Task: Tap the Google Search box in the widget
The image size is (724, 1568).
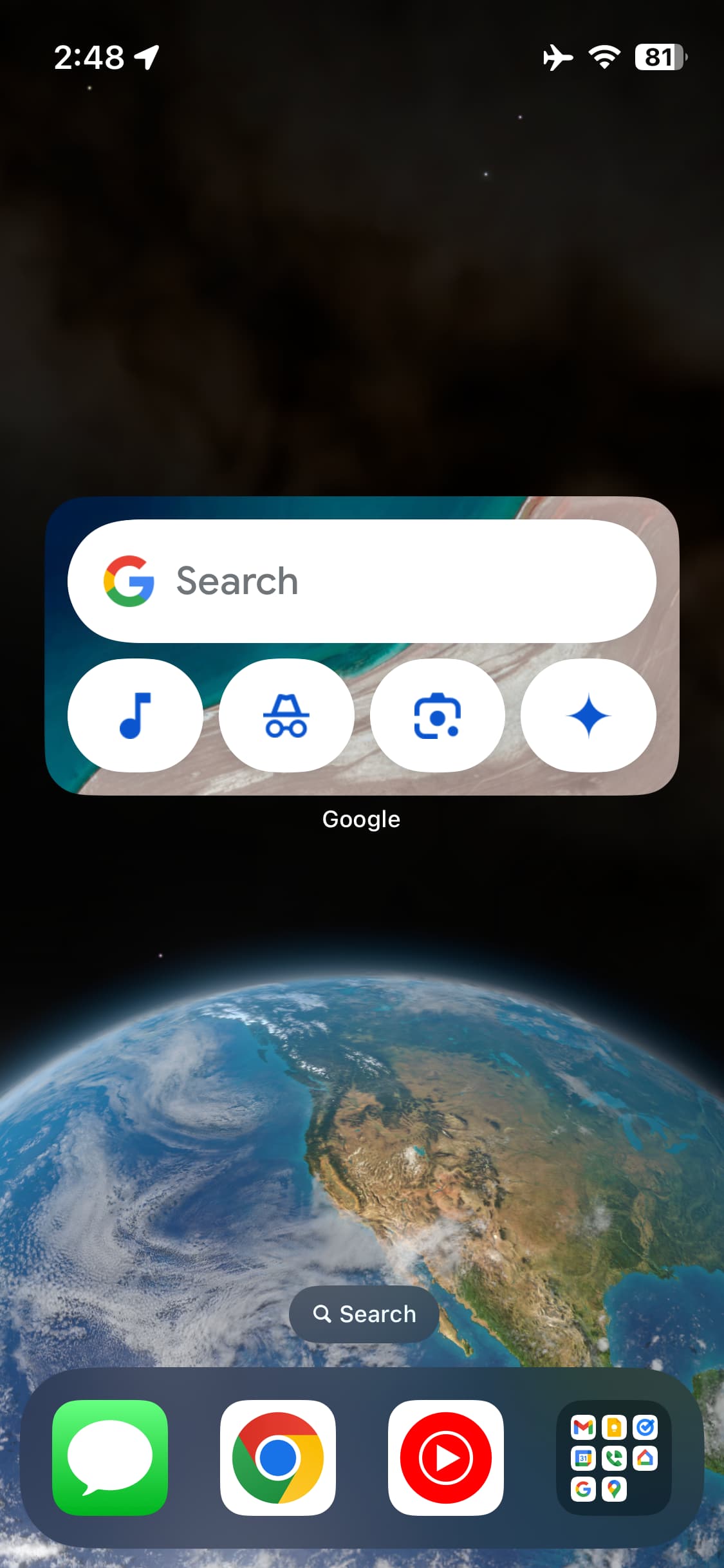Action: (x=362, y=581)
